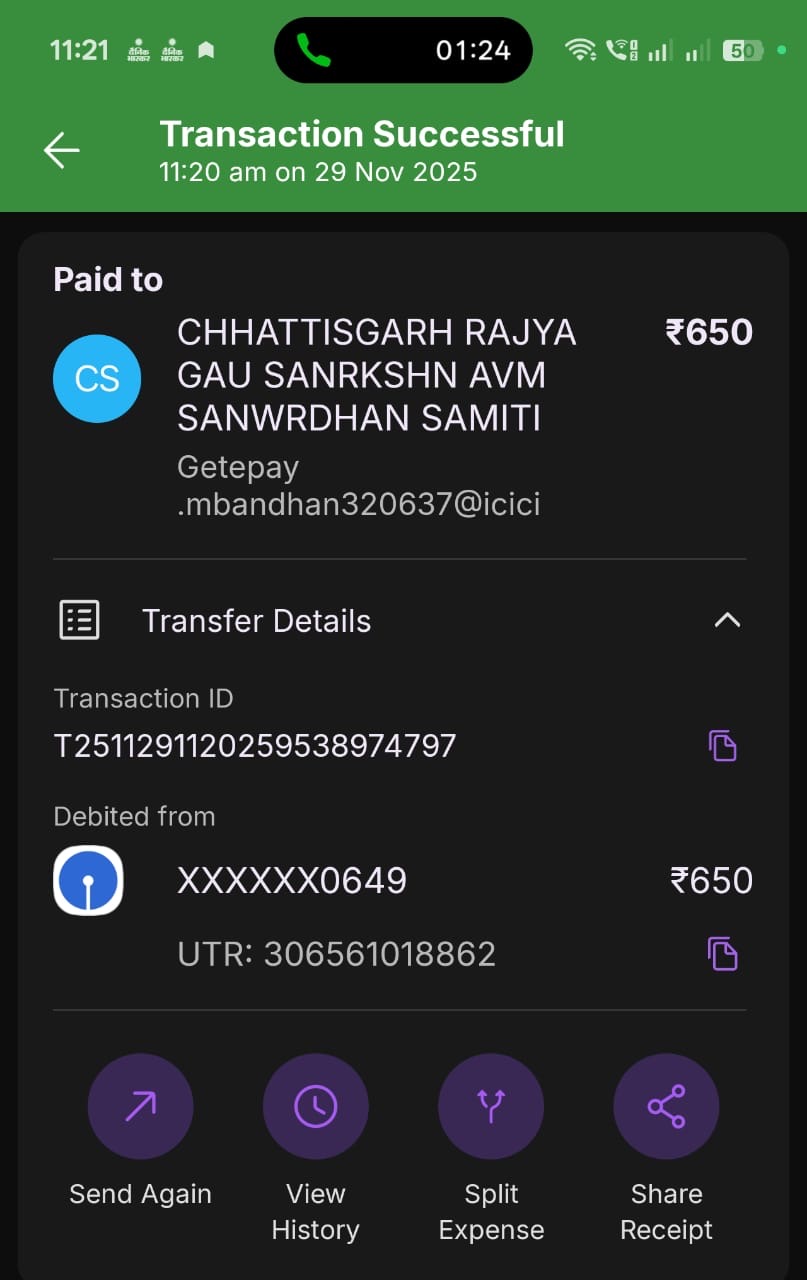
Task: Tap Send Again
Action: point(140,1106)
